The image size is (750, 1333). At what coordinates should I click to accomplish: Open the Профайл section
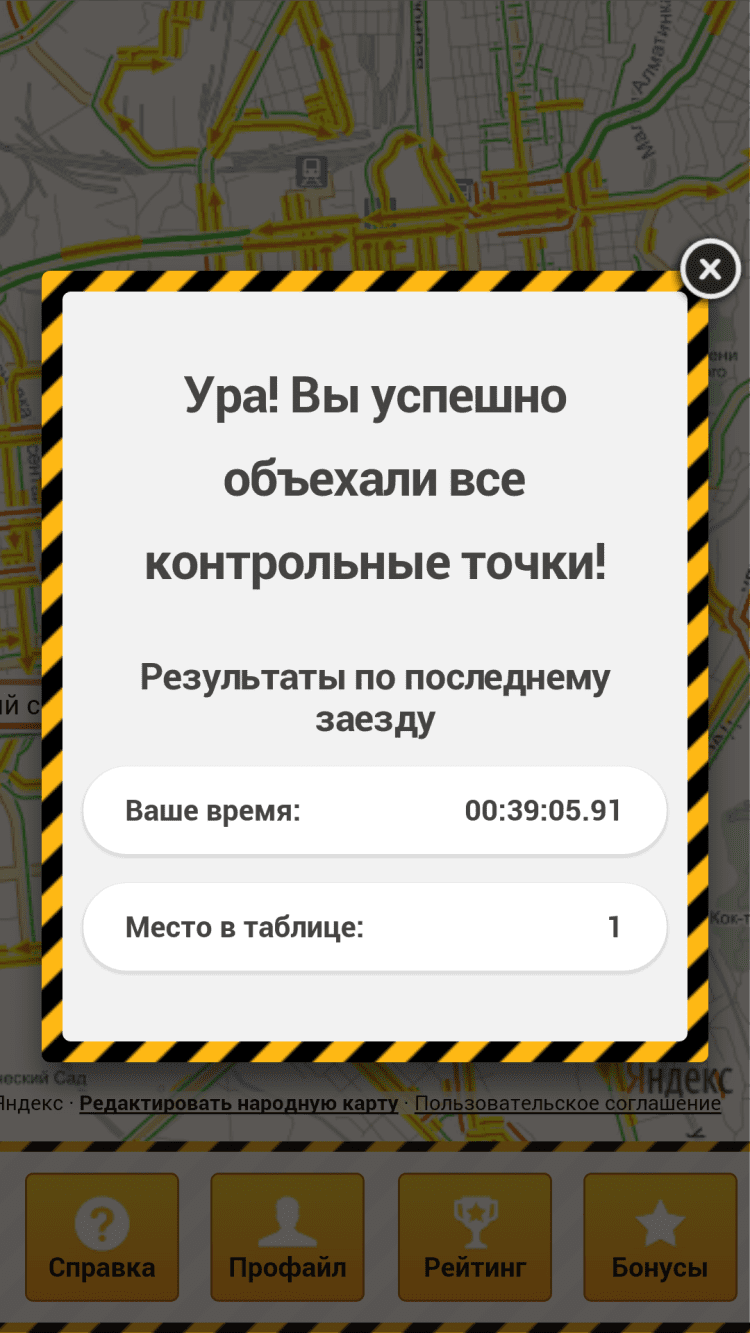(287, 1236)
